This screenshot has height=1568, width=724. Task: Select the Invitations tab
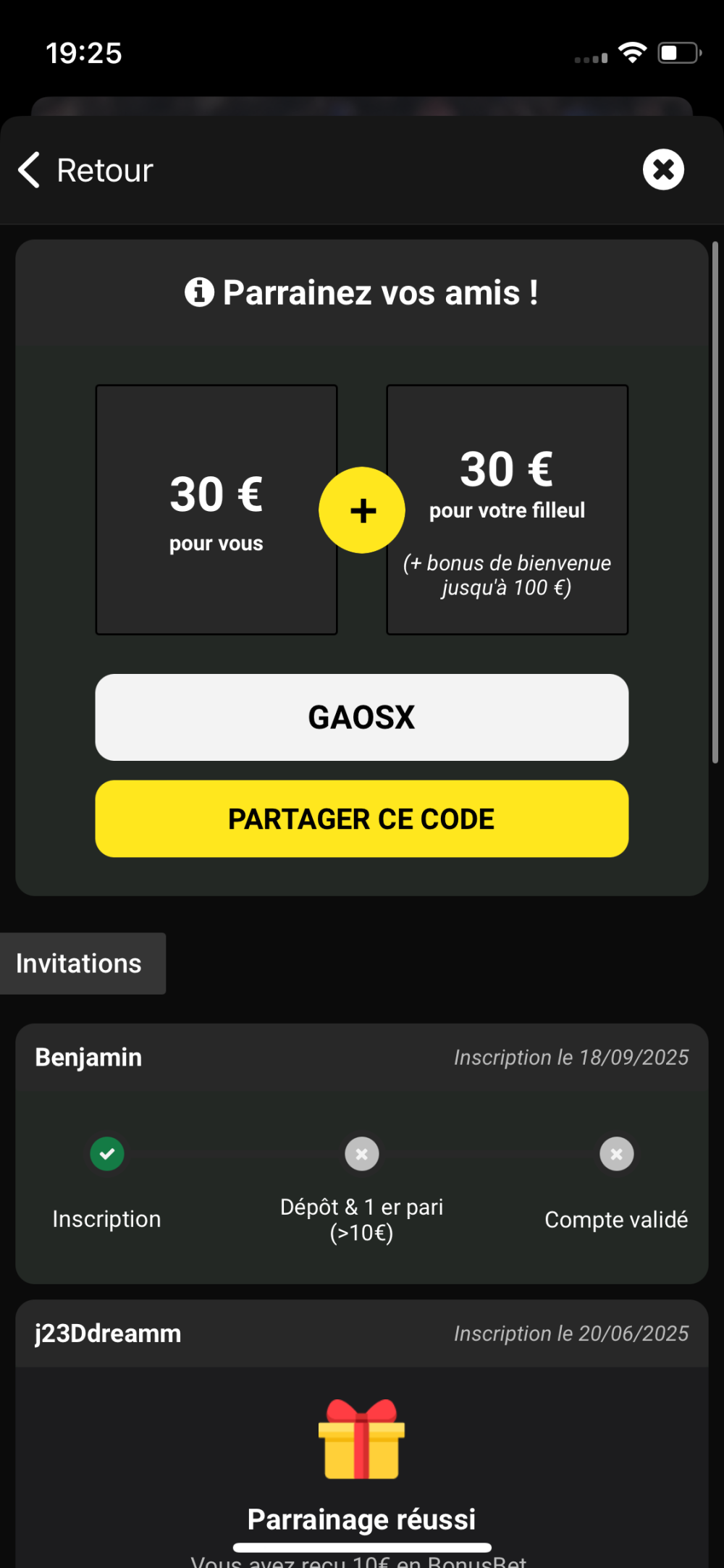(80, 964)
